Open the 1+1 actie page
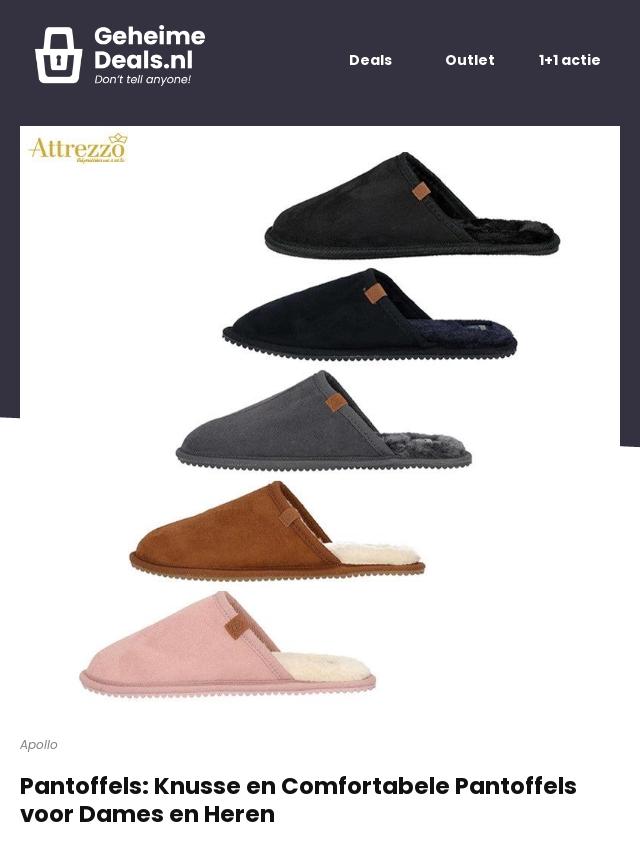 click(569, 60)
